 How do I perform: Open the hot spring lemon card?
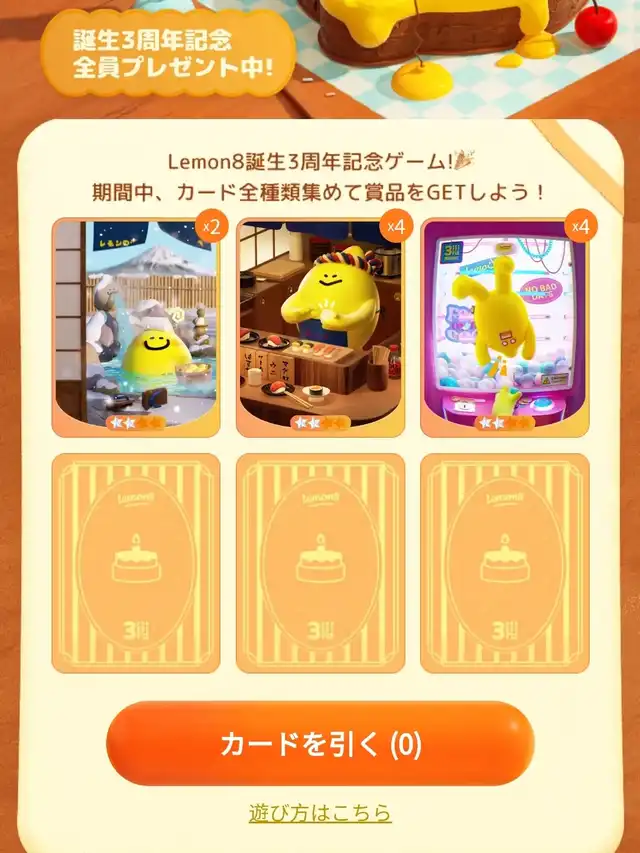click(135, 328)
